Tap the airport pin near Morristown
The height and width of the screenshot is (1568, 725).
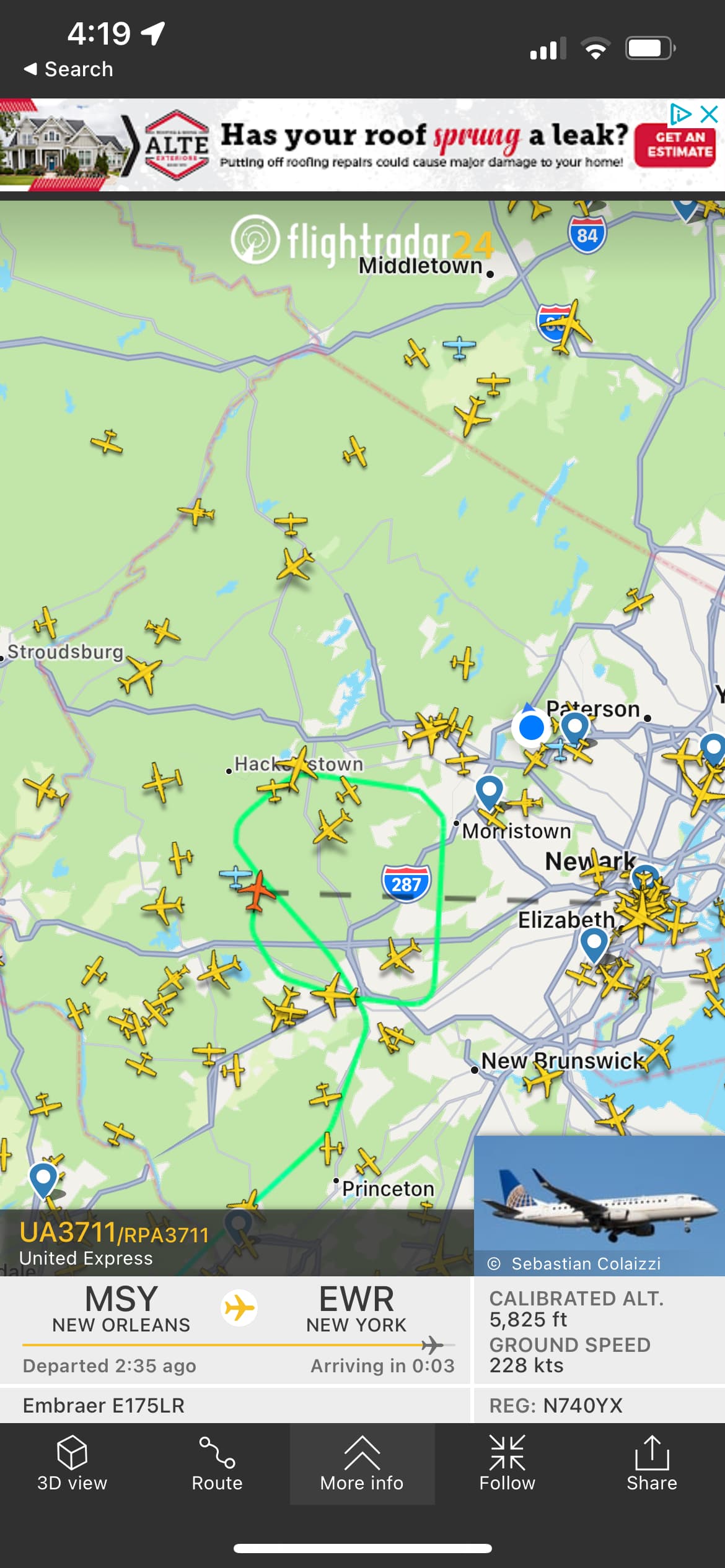pyautogui.click(x=490, y=791)
